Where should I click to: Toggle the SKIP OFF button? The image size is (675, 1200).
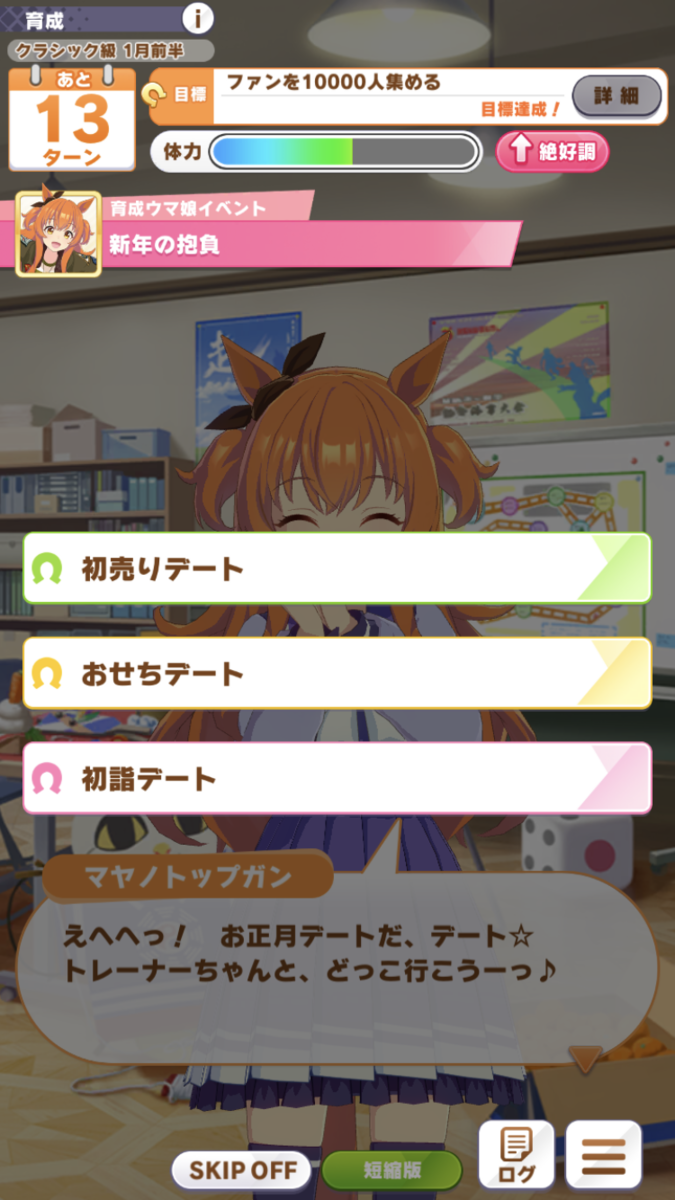pyautogui.click(x=243, y=1169)
